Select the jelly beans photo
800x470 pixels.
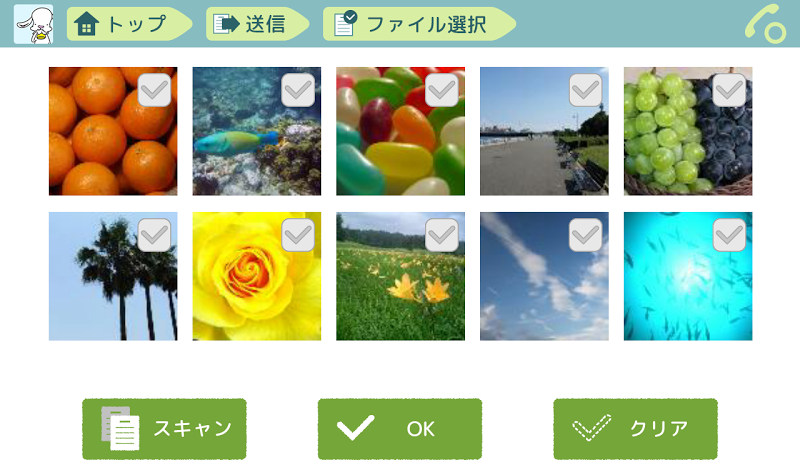coord(442,90)
